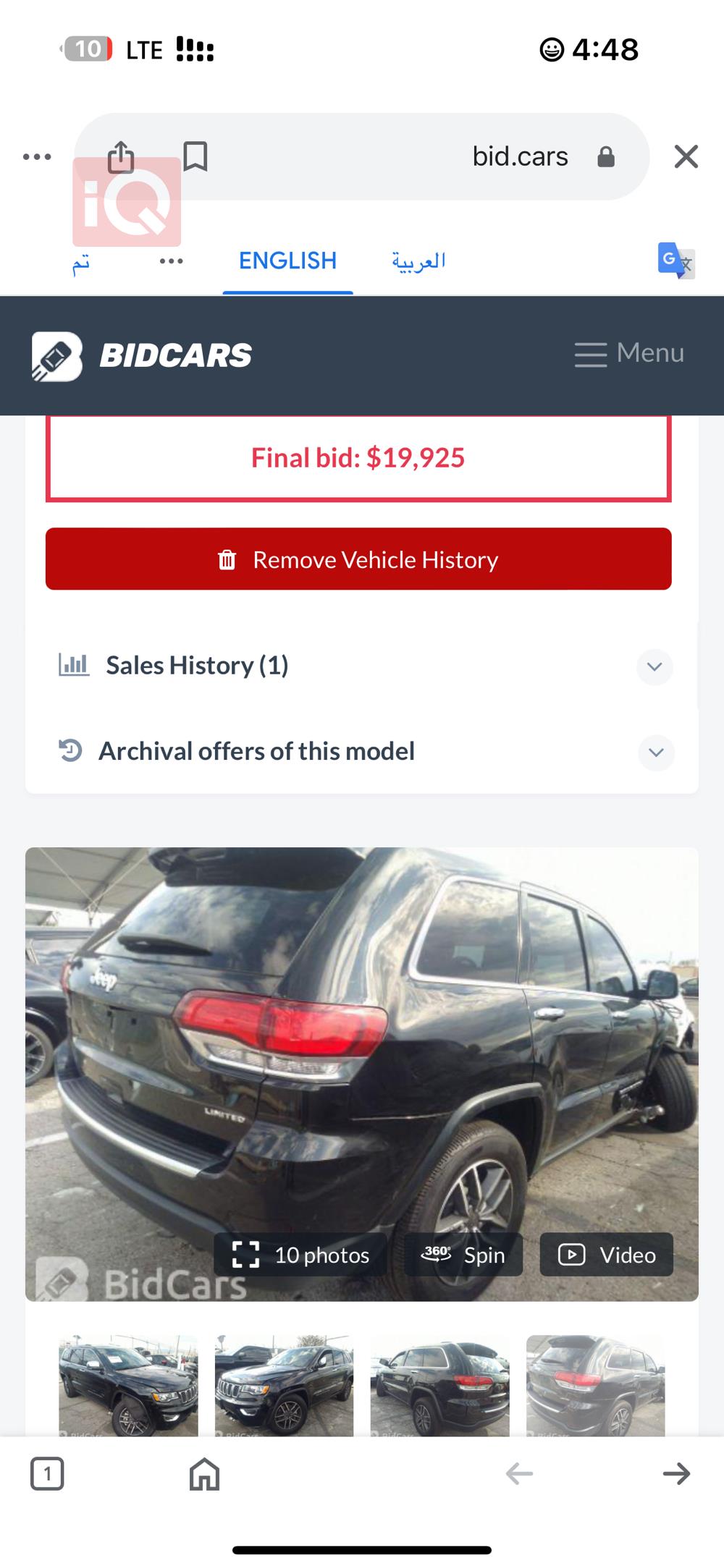Open the browser tabs switcher
This screenshot has width=724, height=1568.
[x=47, y=1473]
